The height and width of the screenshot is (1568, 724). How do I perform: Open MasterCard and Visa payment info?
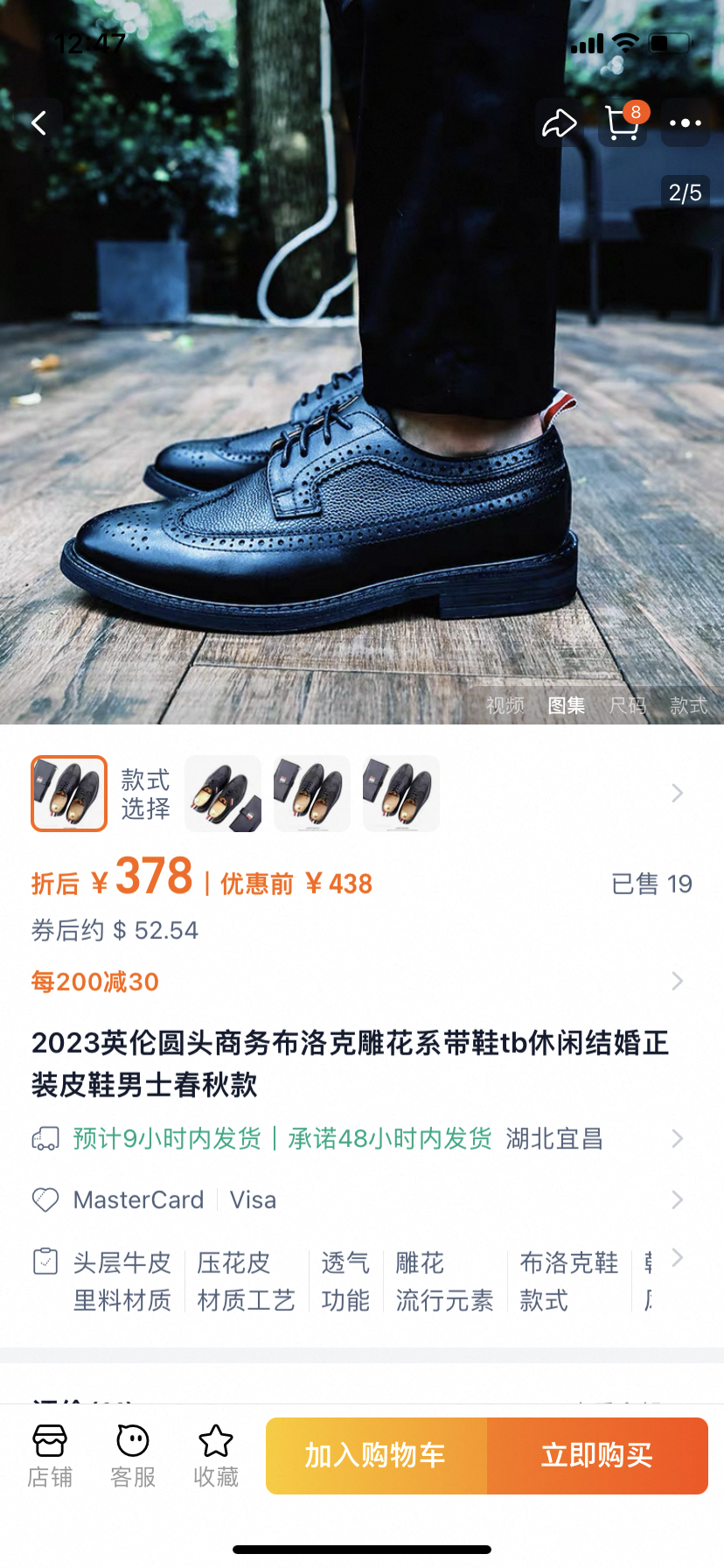pyautogui.click(x=677, y=1200)
